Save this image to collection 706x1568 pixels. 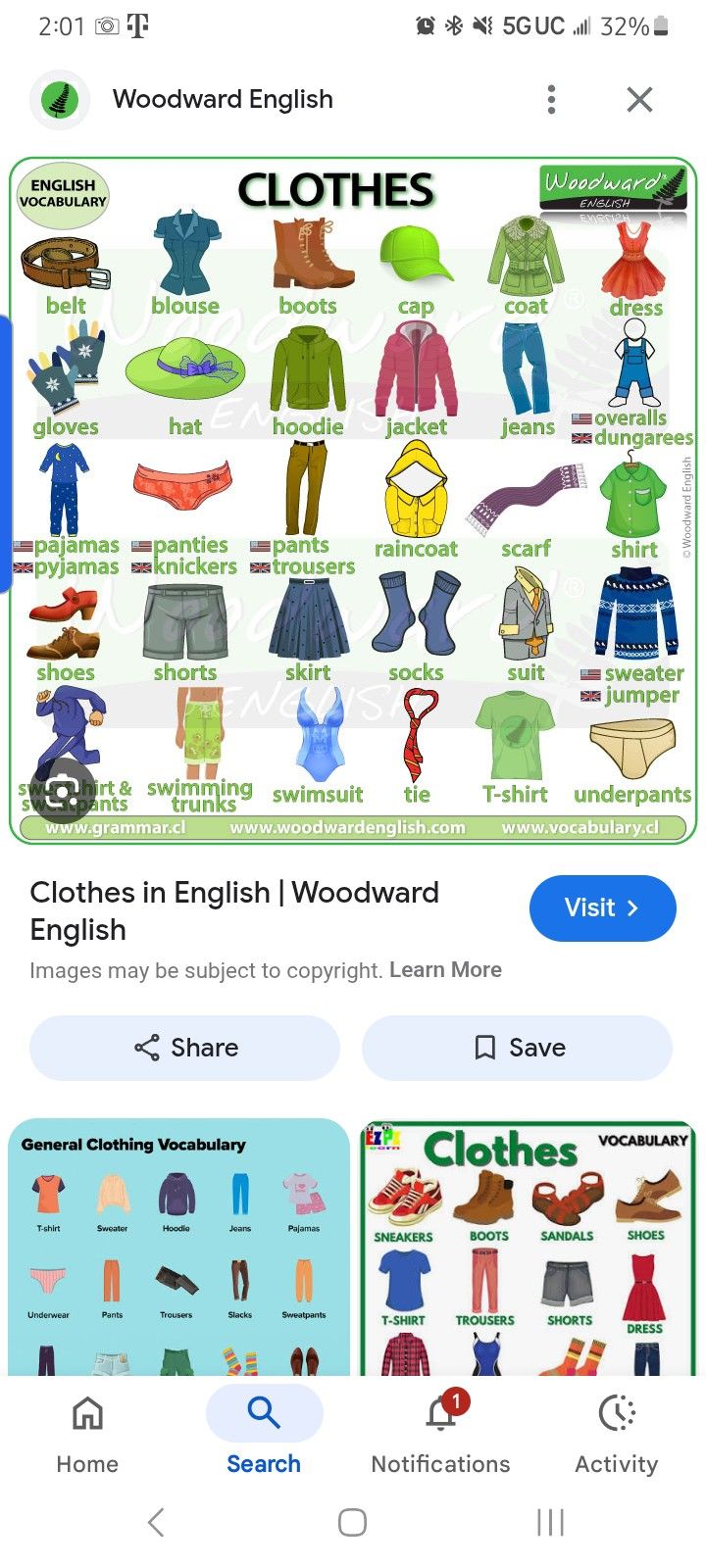[x=517, y=1048]
